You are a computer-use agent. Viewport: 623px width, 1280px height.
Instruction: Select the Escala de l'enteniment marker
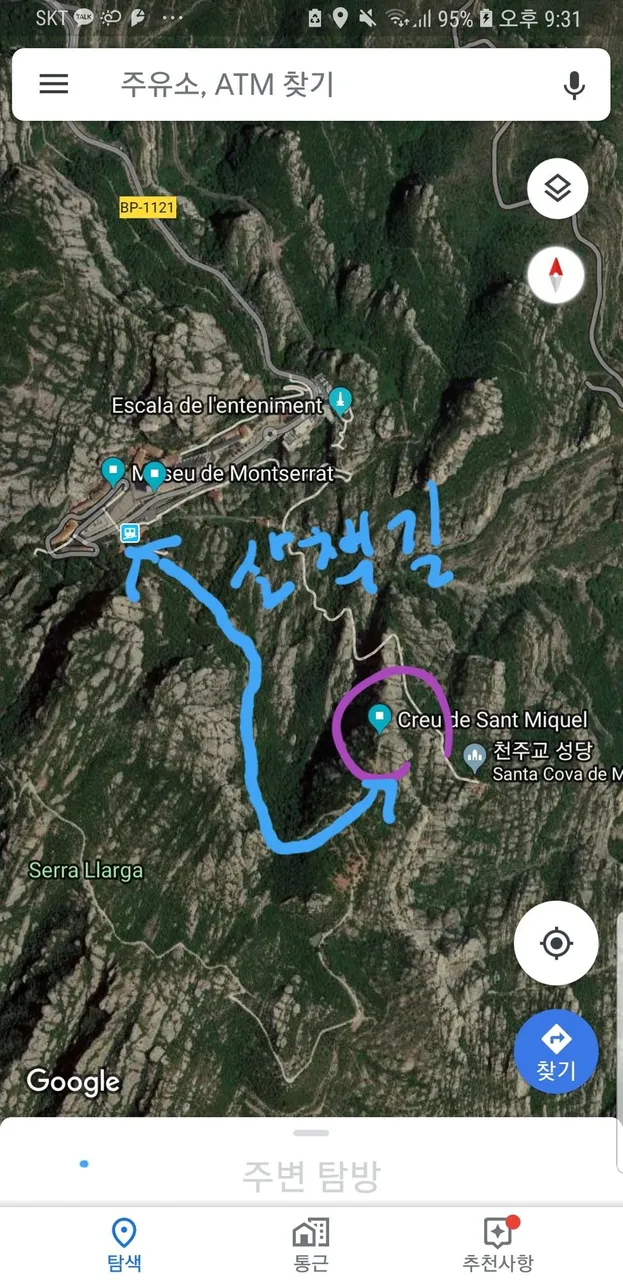(x=341, y=402)
